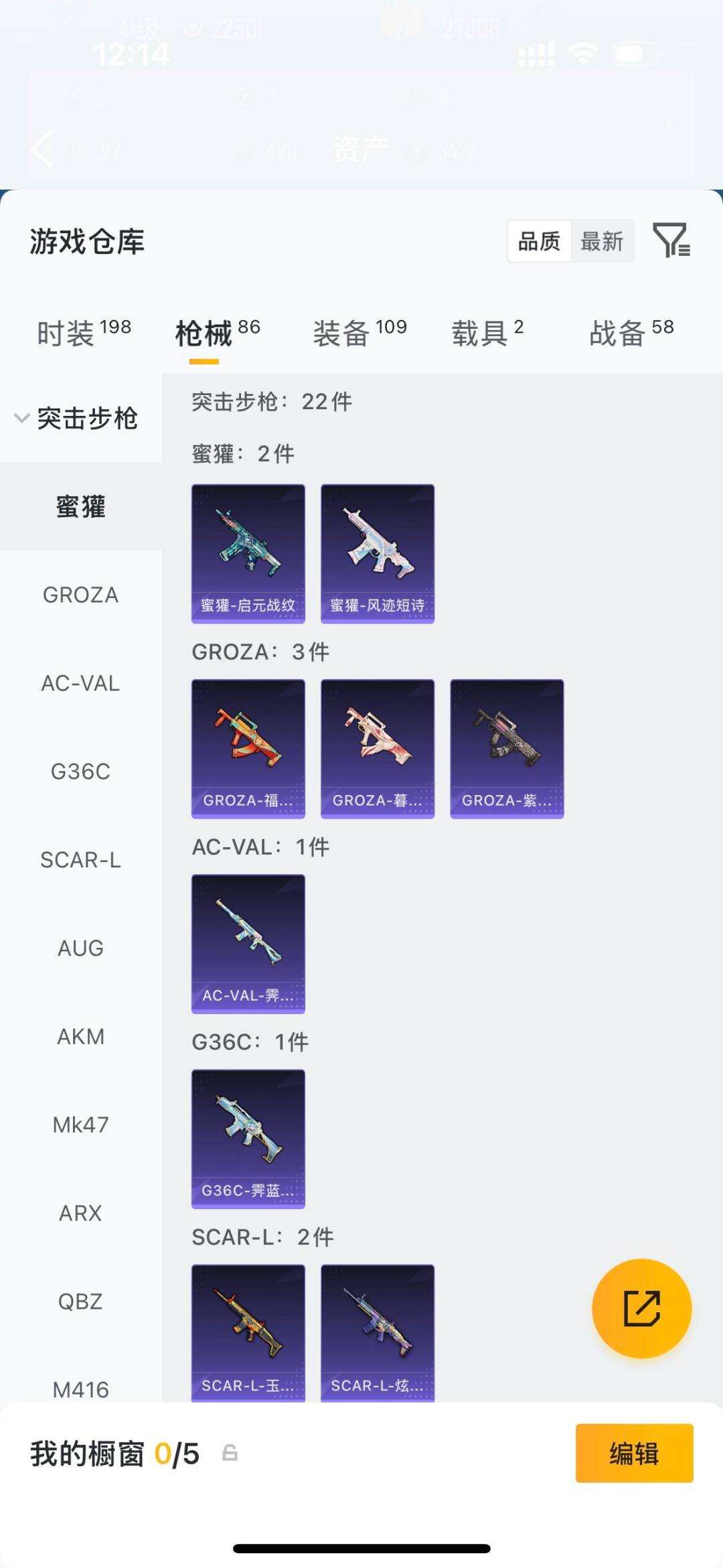Screen dimensions: 723x1568
Task: Collapse the 突击步枪 category chevron
Action: tap(20, 419)
